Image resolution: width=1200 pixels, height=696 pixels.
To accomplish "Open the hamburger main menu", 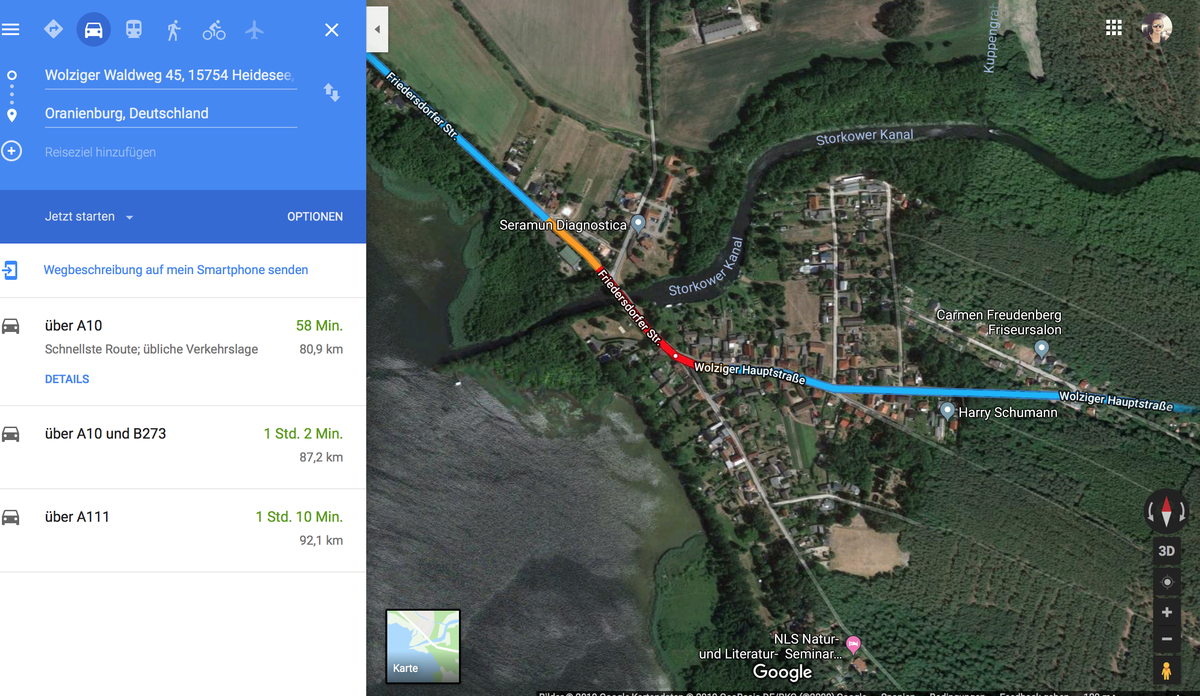I will [11, 30].
